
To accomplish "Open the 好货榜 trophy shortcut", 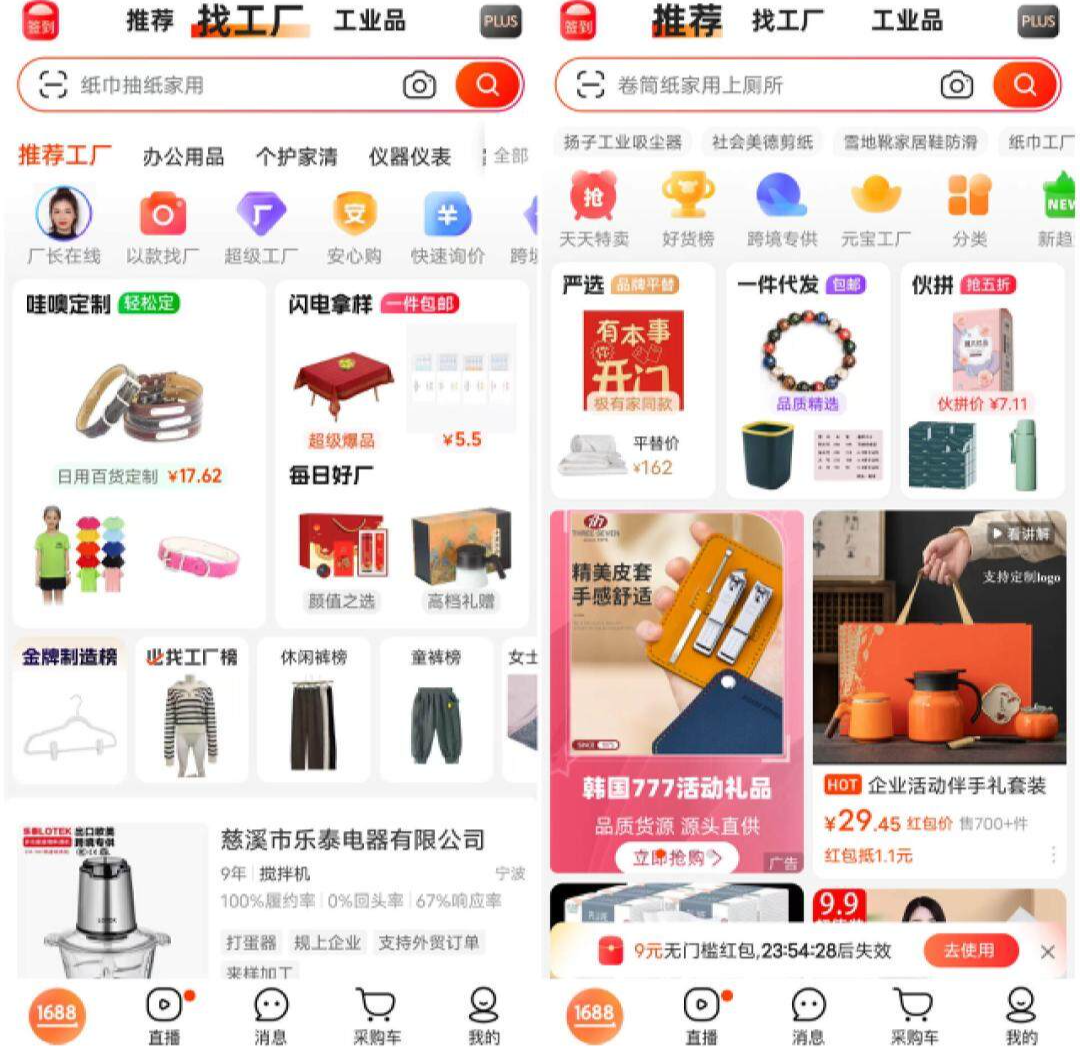I will 688,209.
